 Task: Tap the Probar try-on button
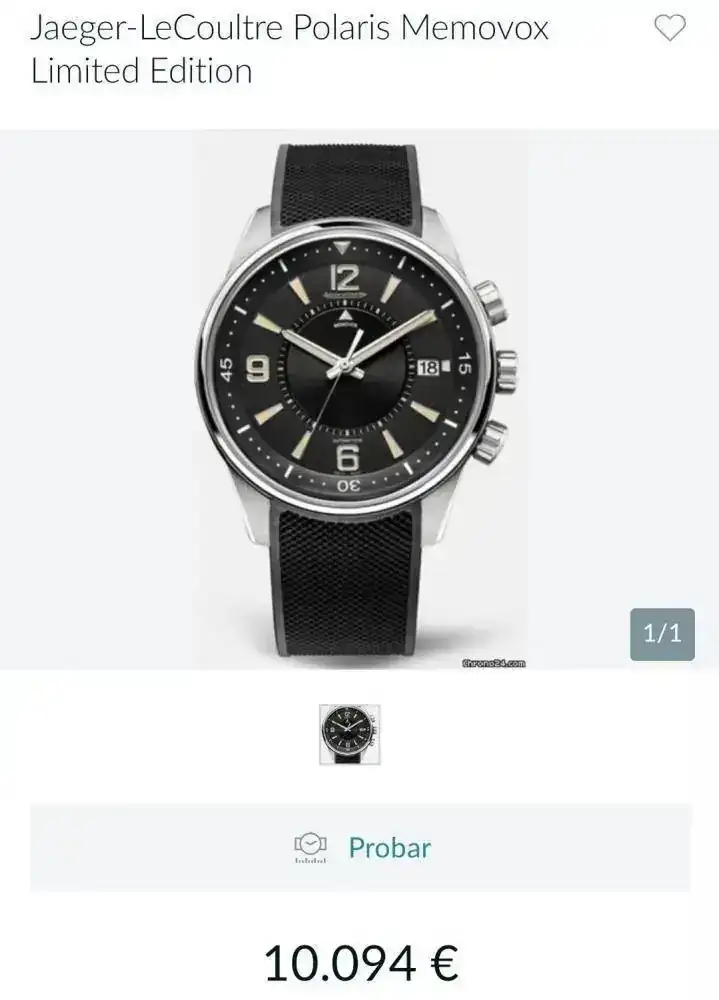pos(360,847)
